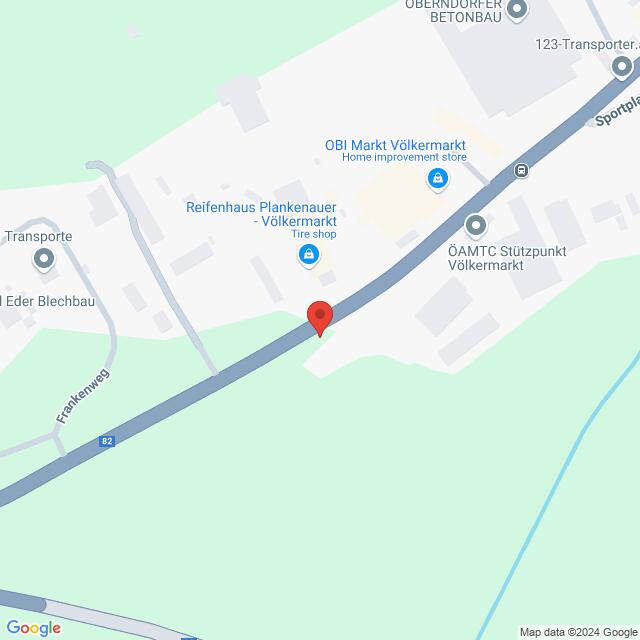Select Reifenhaus Plankenauer tire shop marker
Viewport: 640px width, 640px height.
[309, 257]
